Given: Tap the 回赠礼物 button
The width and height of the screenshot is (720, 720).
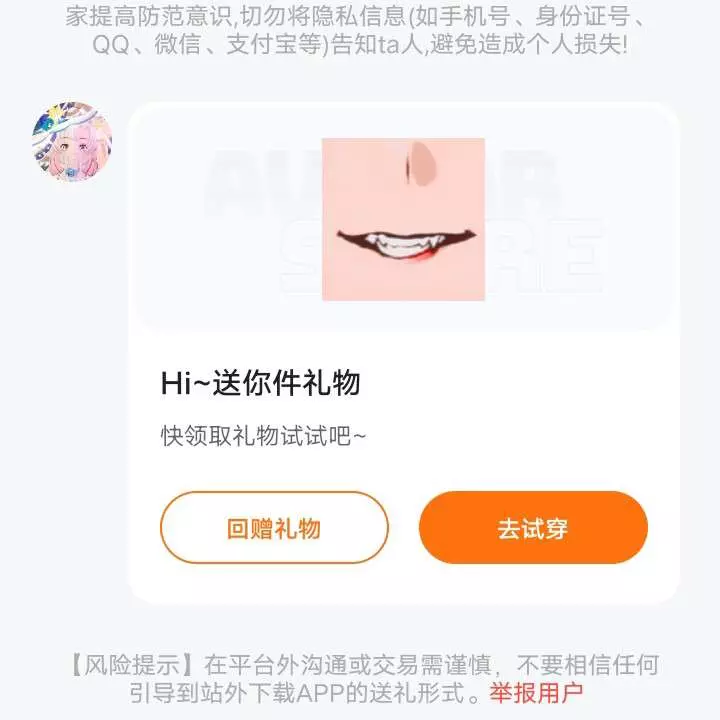Looking at the screenshot, I should (274, 528).
